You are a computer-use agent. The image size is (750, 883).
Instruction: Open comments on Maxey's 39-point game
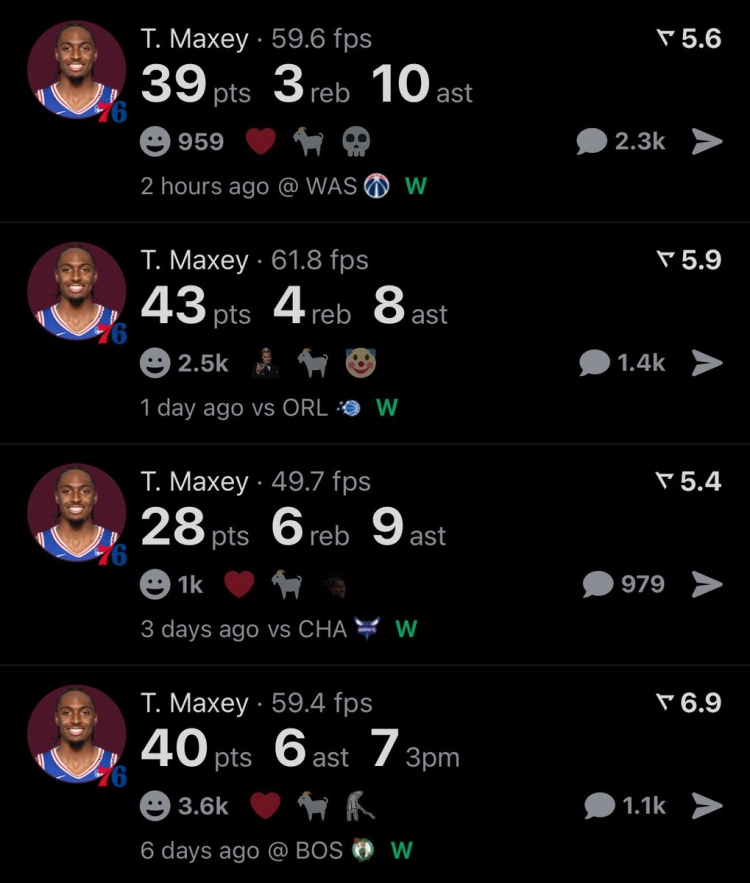click(x=620, y=142)
